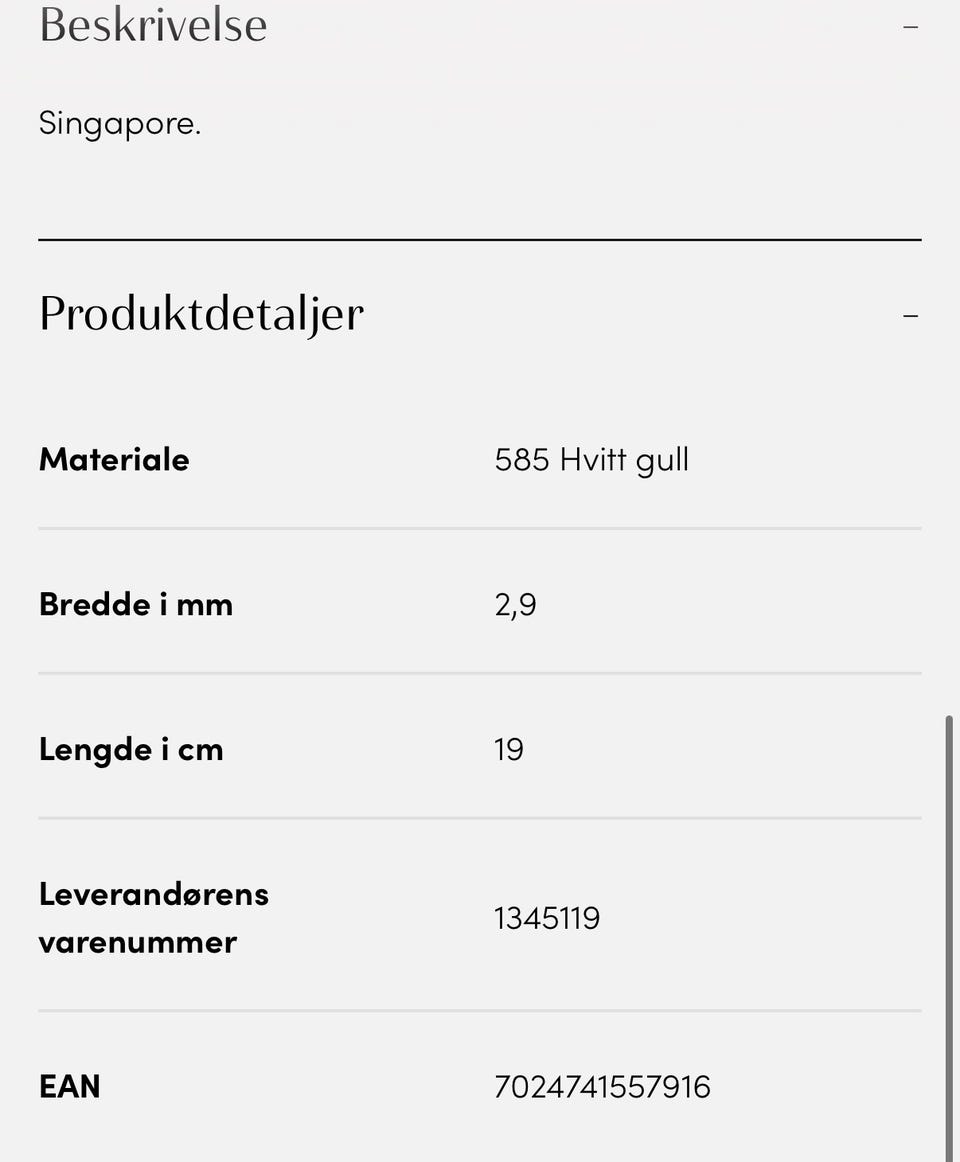Select the Beskrivelse section heading
The height and width of the screenshot is (1162, 960).
152,25
